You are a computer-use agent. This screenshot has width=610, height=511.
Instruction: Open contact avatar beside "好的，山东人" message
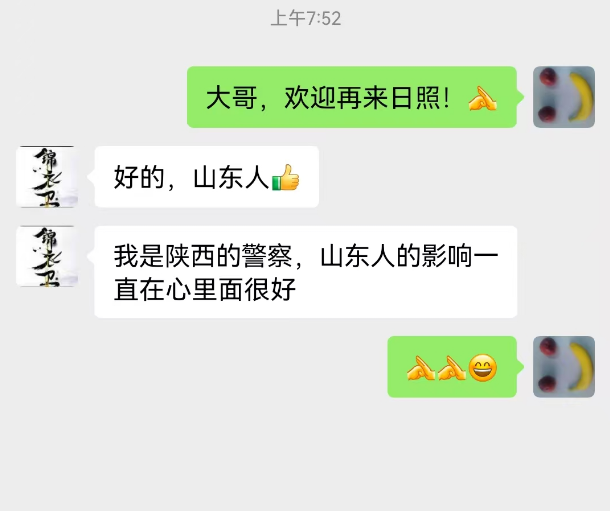click(x=46, y=176)
